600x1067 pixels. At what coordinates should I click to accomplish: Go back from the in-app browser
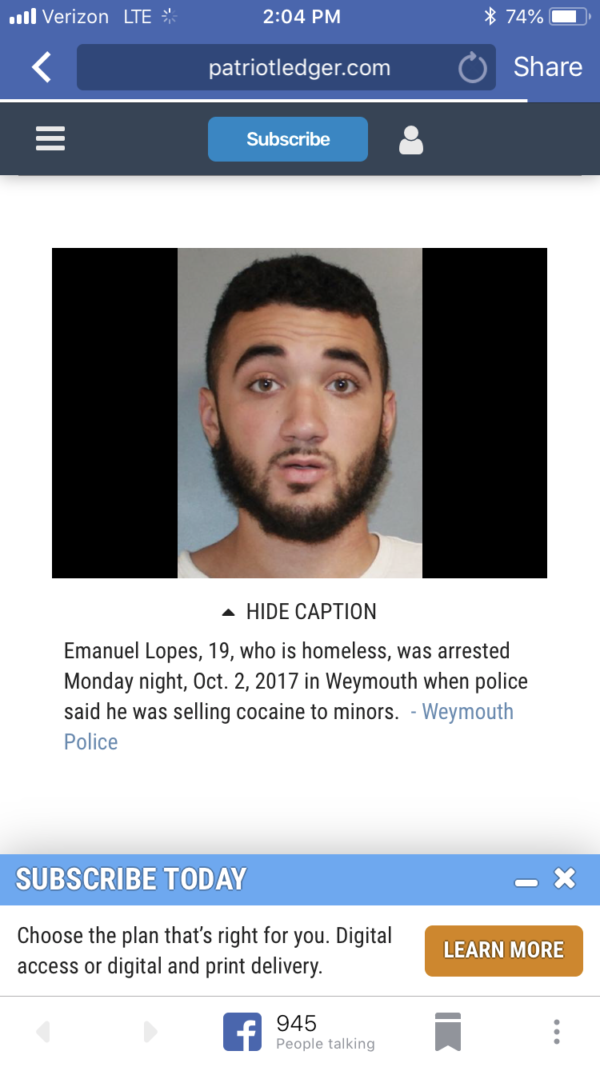click(41, 67)
